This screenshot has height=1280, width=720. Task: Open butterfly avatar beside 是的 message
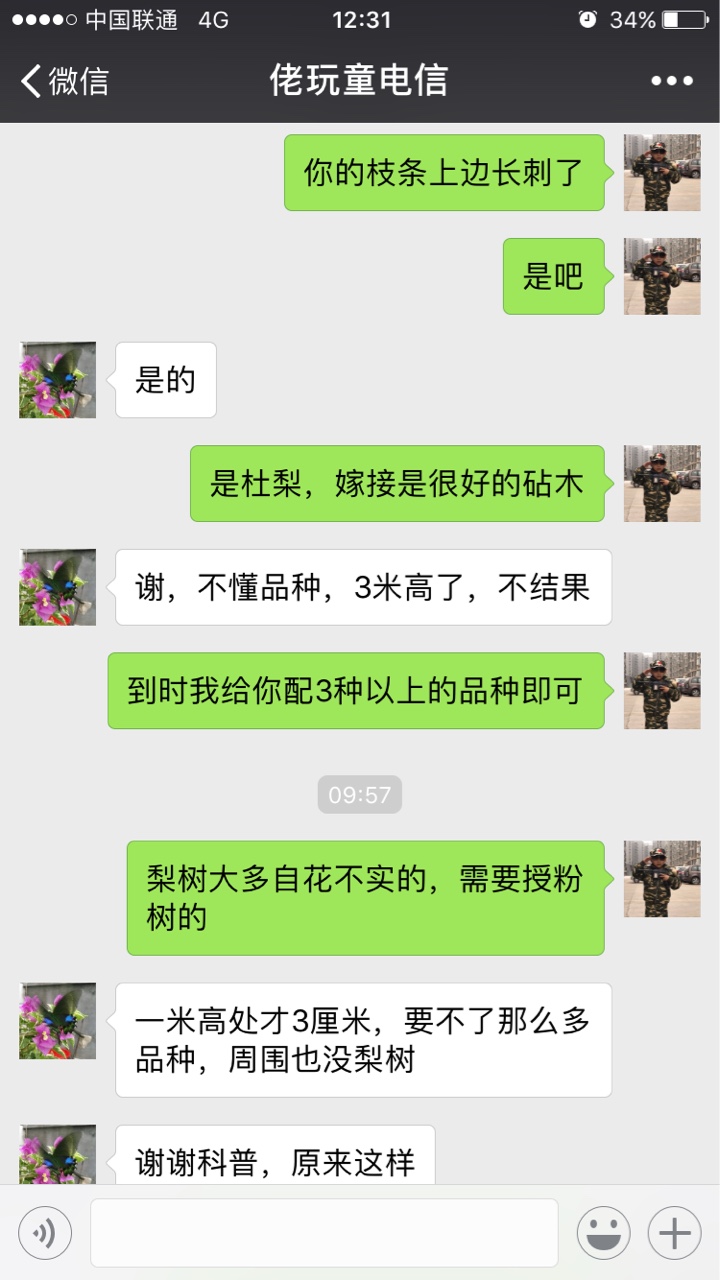58,380
